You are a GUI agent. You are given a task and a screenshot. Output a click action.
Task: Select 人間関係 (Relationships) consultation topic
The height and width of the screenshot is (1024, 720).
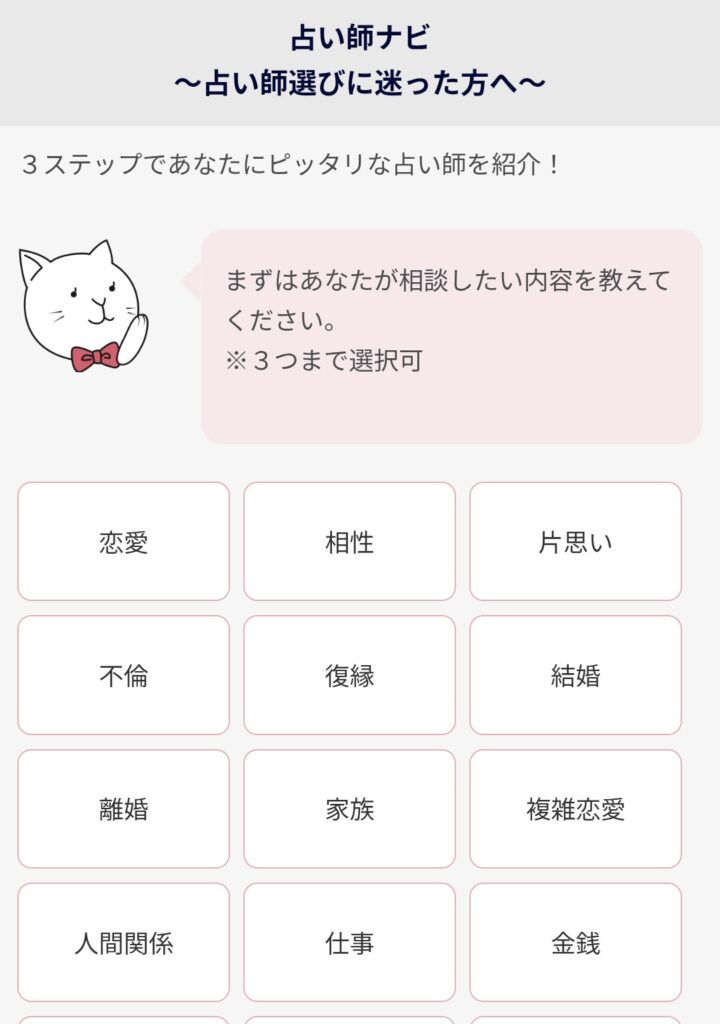[x=122, y=940]
